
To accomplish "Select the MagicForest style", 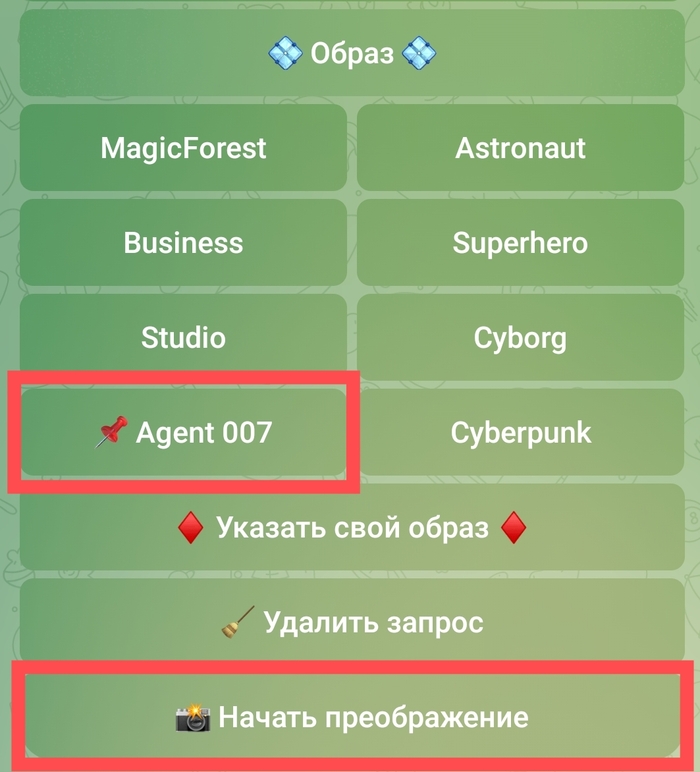I will click(x=183, y=148).
